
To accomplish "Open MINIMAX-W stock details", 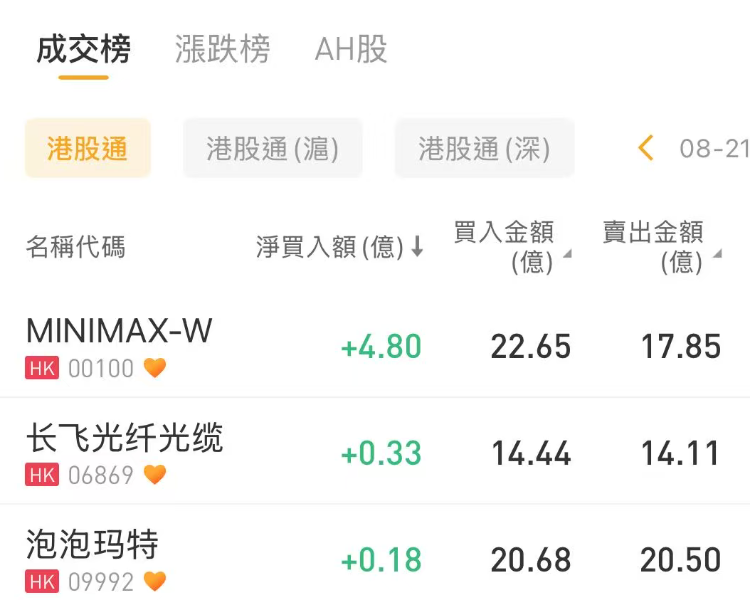I will coord(375,345).
